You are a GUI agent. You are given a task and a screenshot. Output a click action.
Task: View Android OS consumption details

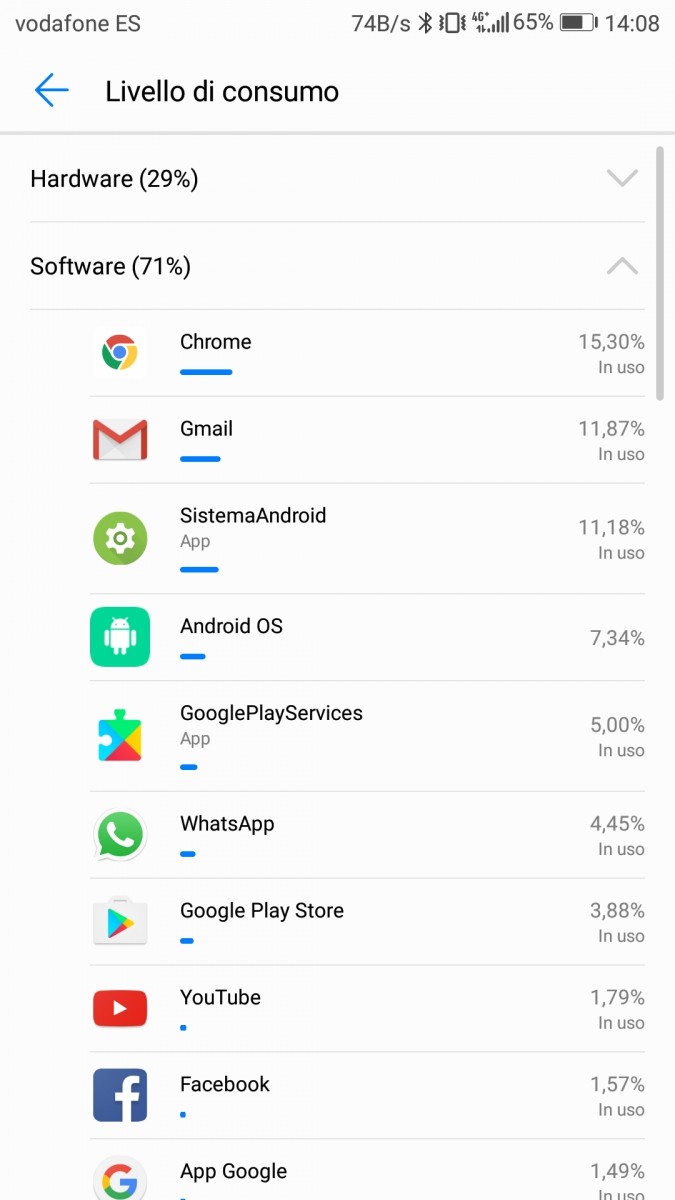point(366,637)
